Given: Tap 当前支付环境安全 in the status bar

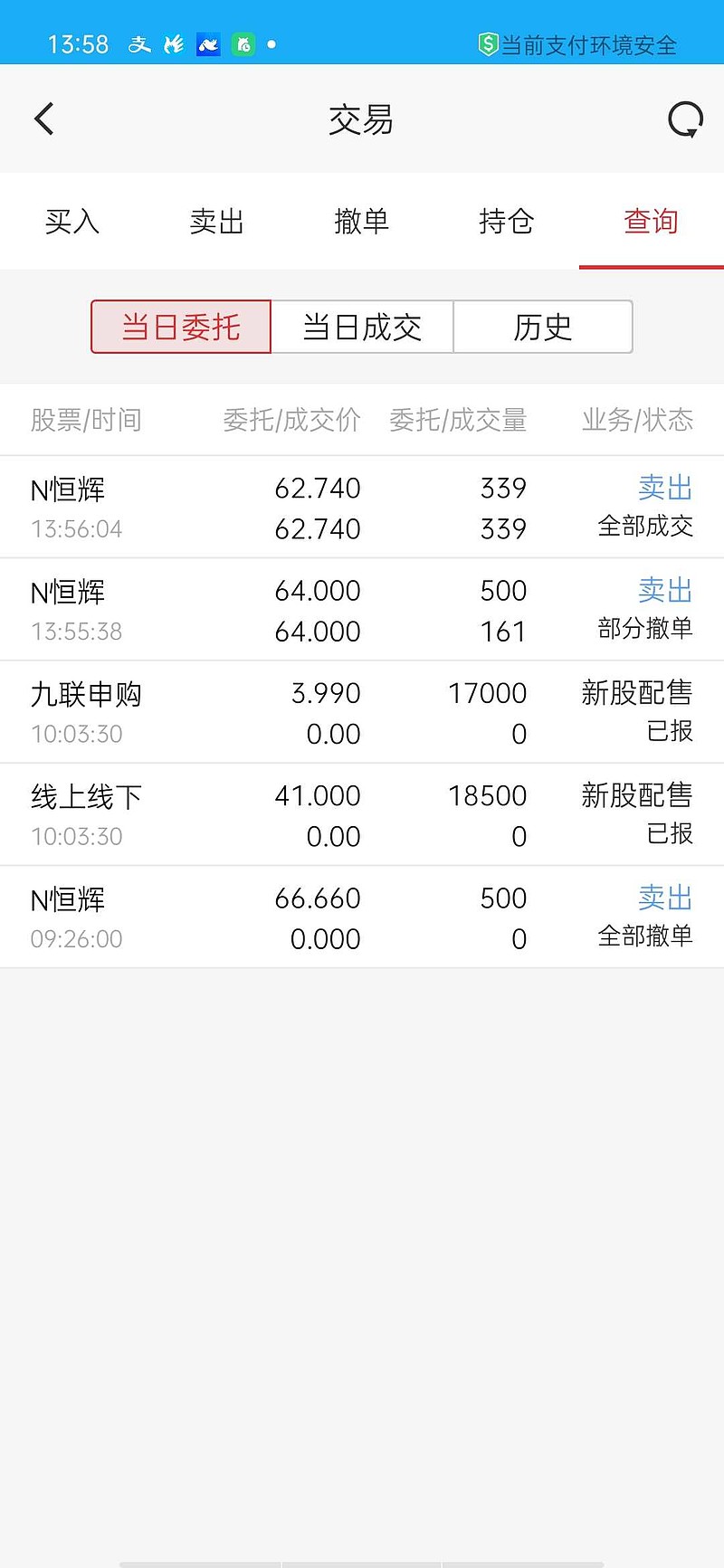Looking at the screenshot, I should pos(586,43).
